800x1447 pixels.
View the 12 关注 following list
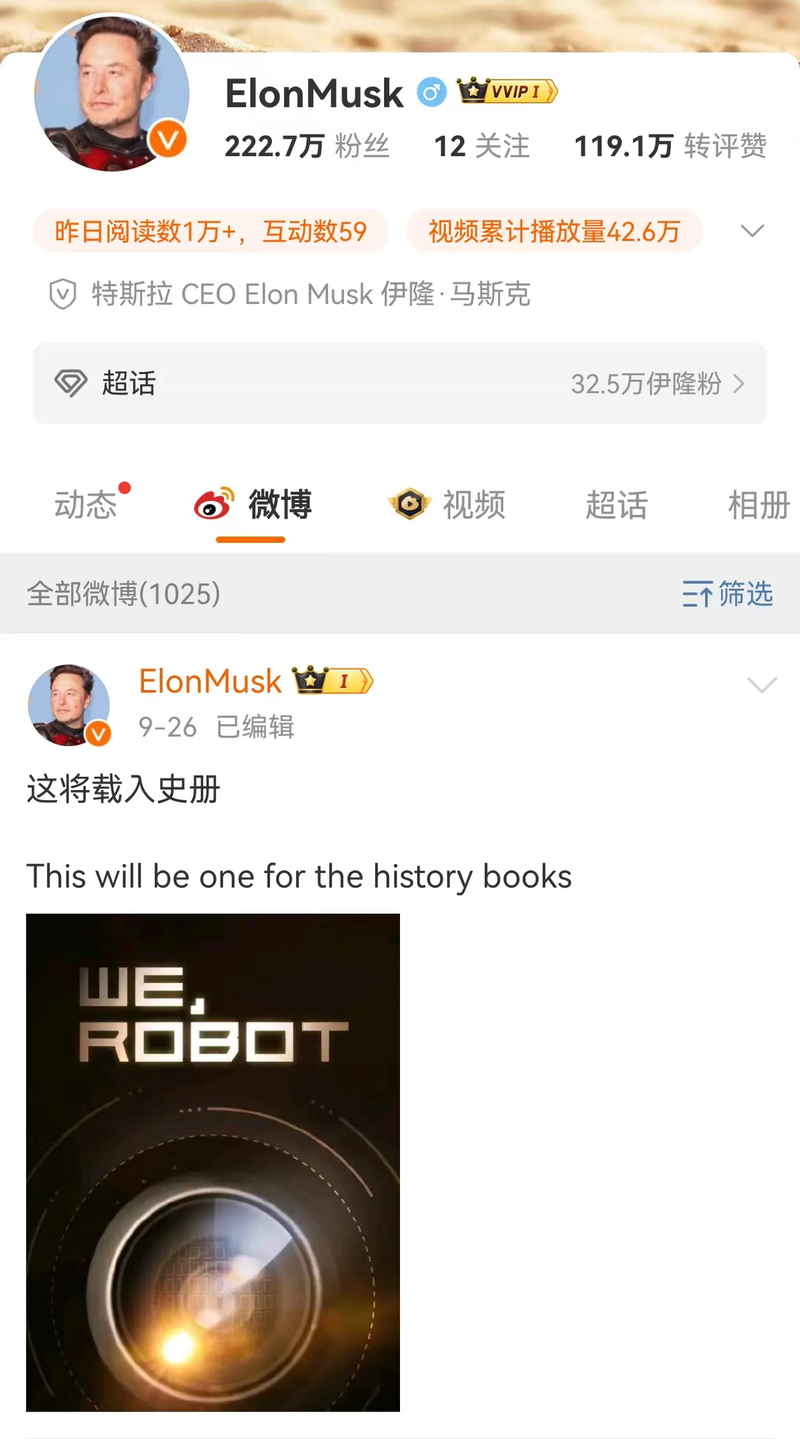point(481,146)
